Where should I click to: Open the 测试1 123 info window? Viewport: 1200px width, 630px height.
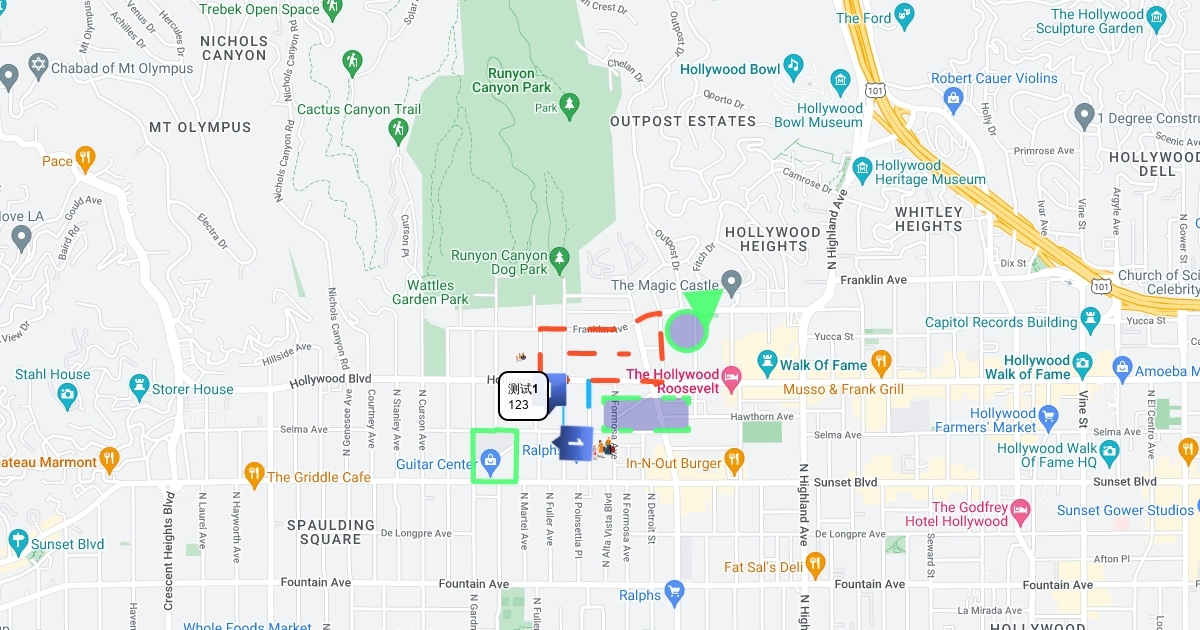pyautogui.click(x=522, y=397)
